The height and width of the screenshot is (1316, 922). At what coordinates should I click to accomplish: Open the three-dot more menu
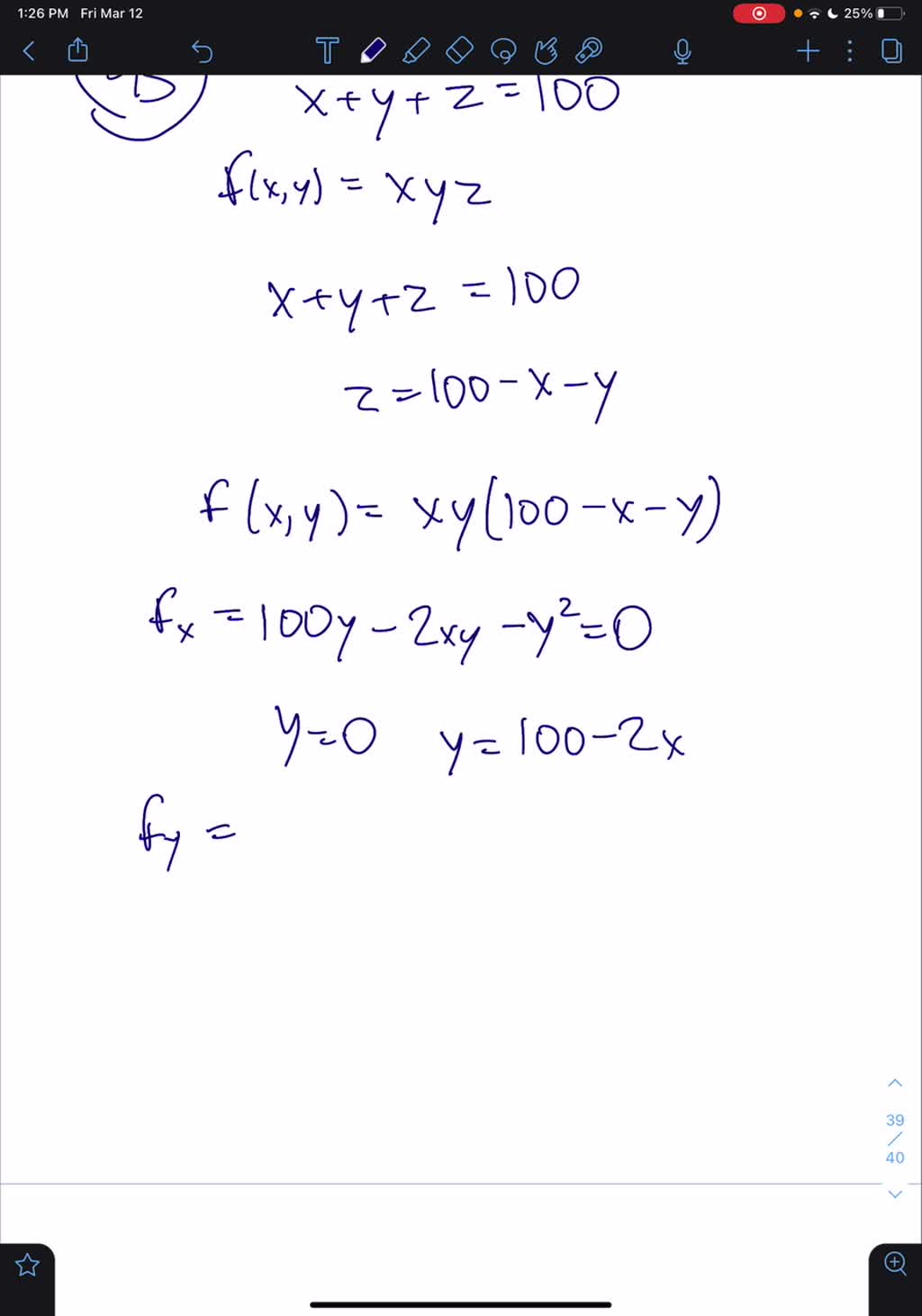(849, 50)
